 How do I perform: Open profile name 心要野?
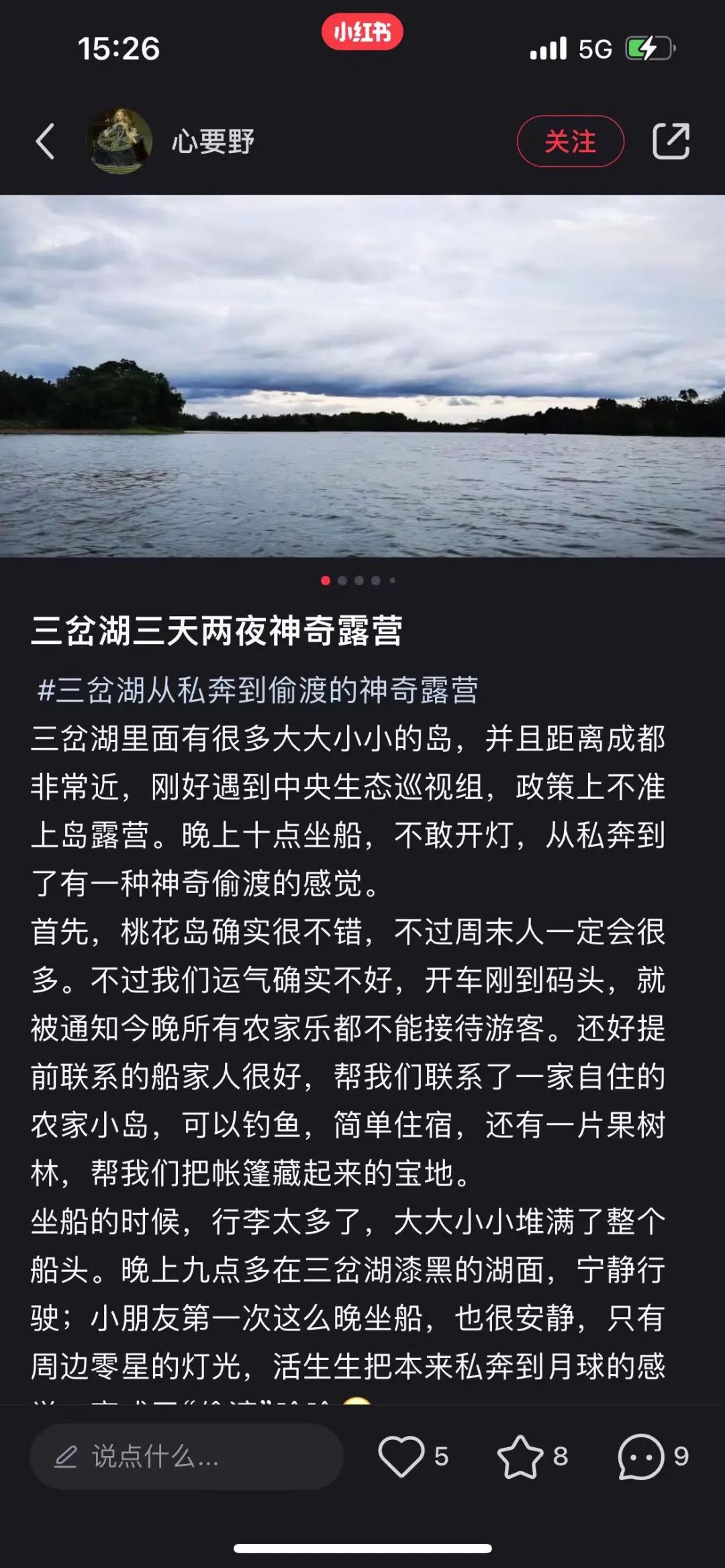pos(213,142)
